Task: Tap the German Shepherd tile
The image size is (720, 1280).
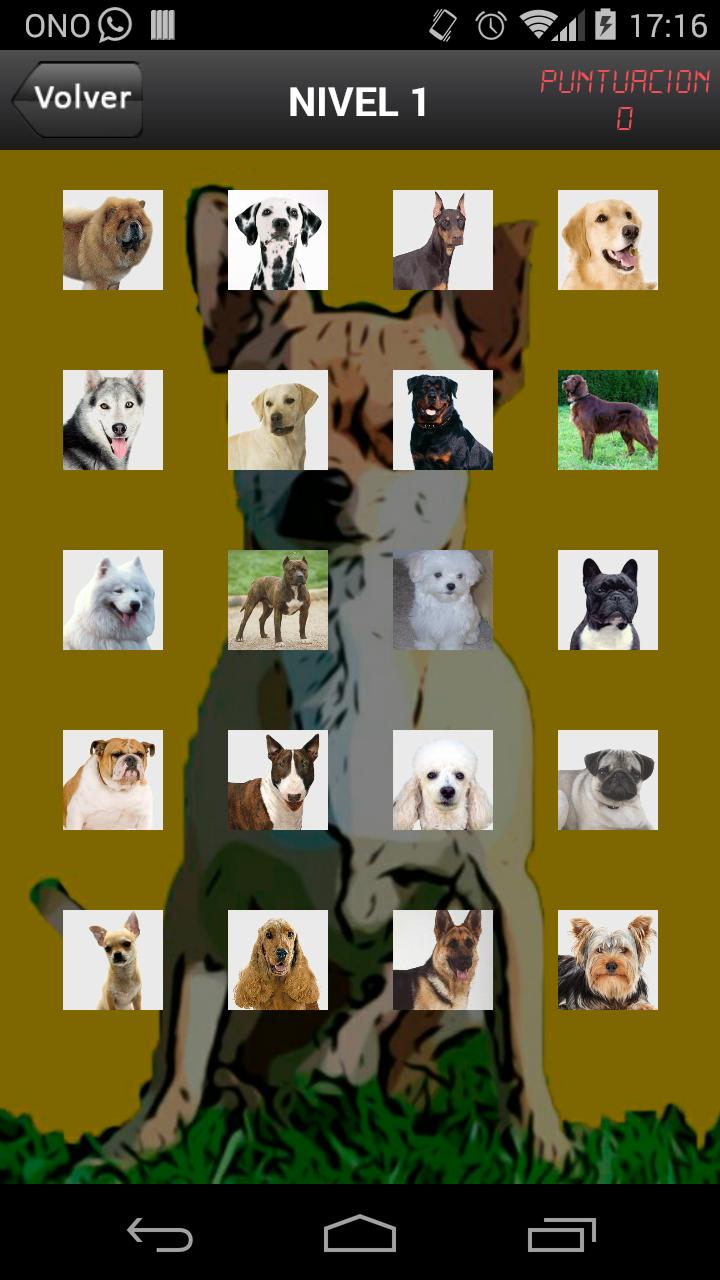Action: [443, 960]
